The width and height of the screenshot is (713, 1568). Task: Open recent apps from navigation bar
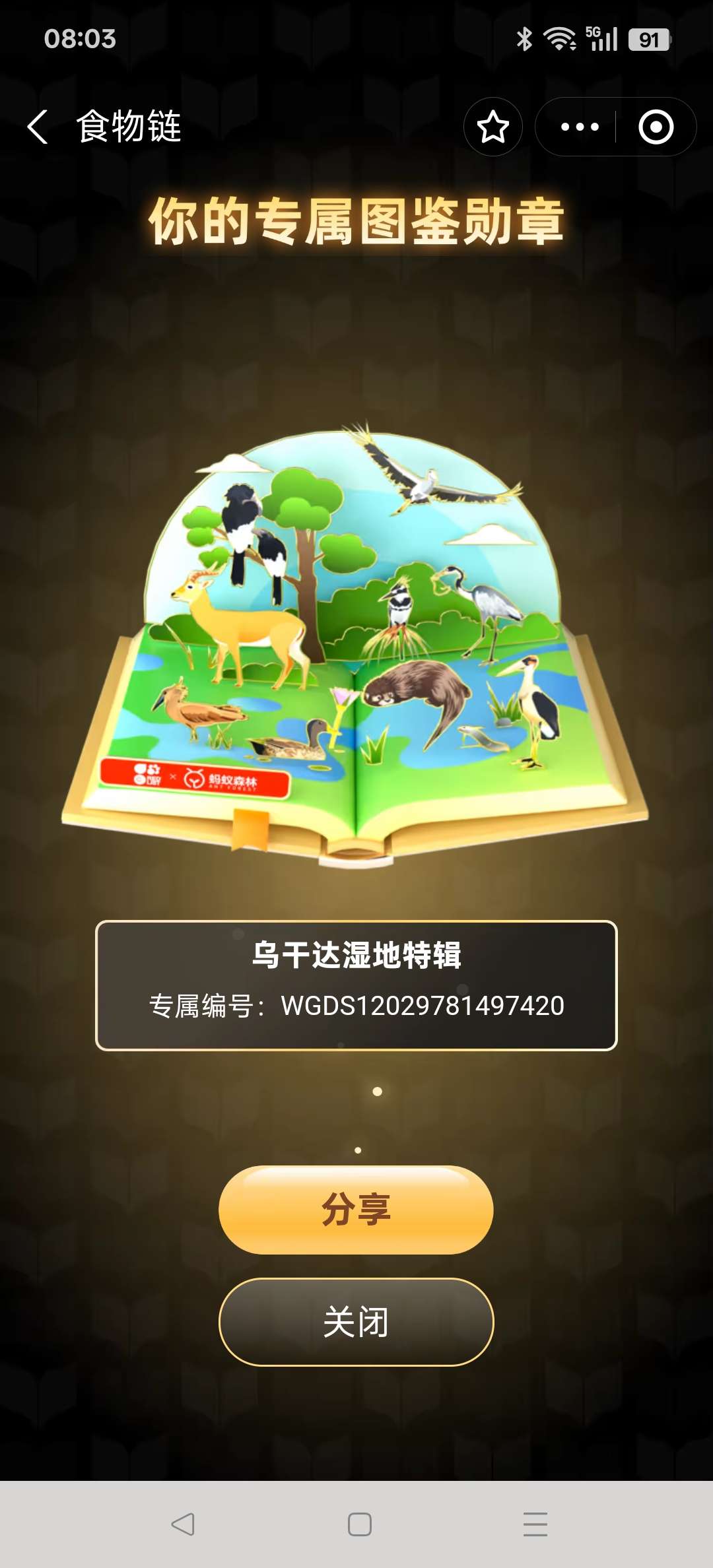[535, 1524]
